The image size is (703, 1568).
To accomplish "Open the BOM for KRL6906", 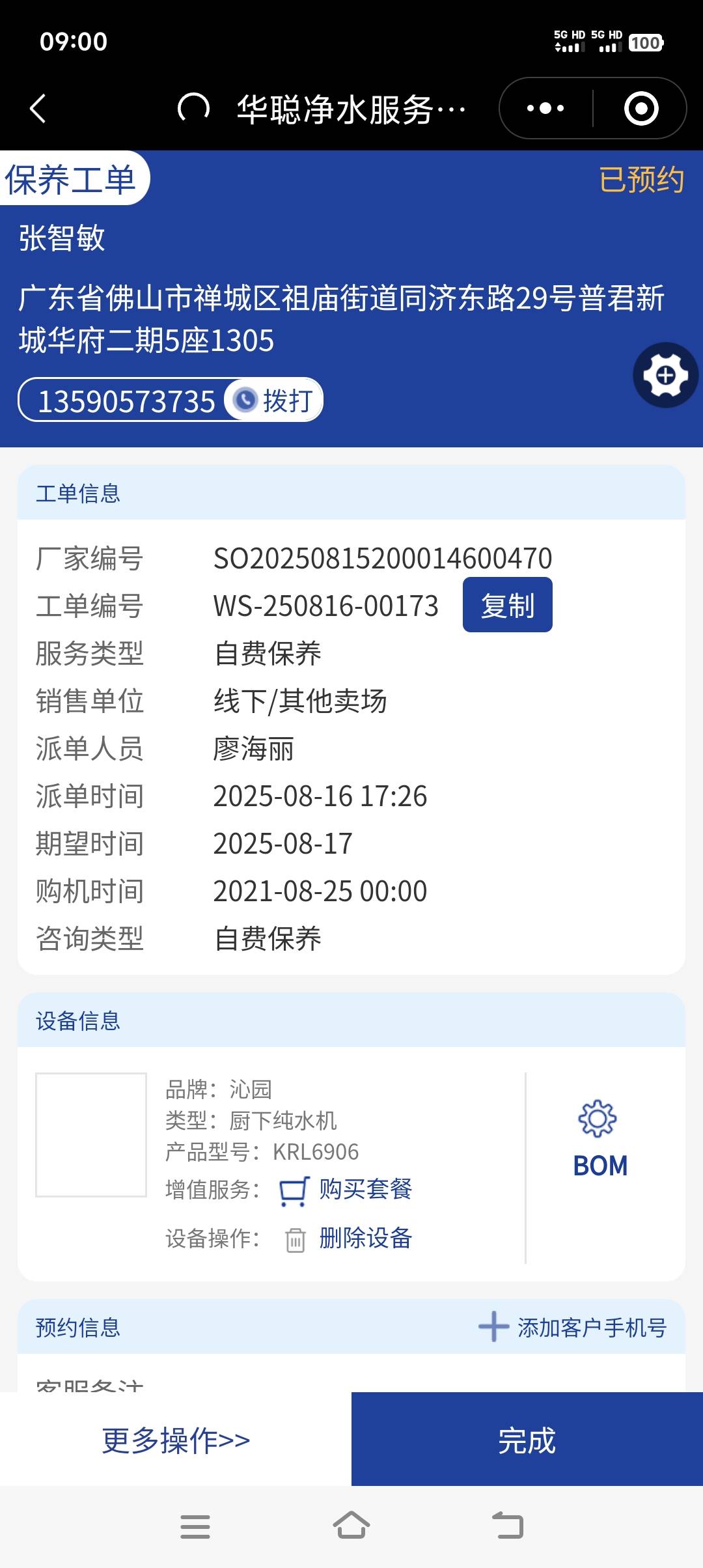I will pyautogui.click(x=600, y=1141).
